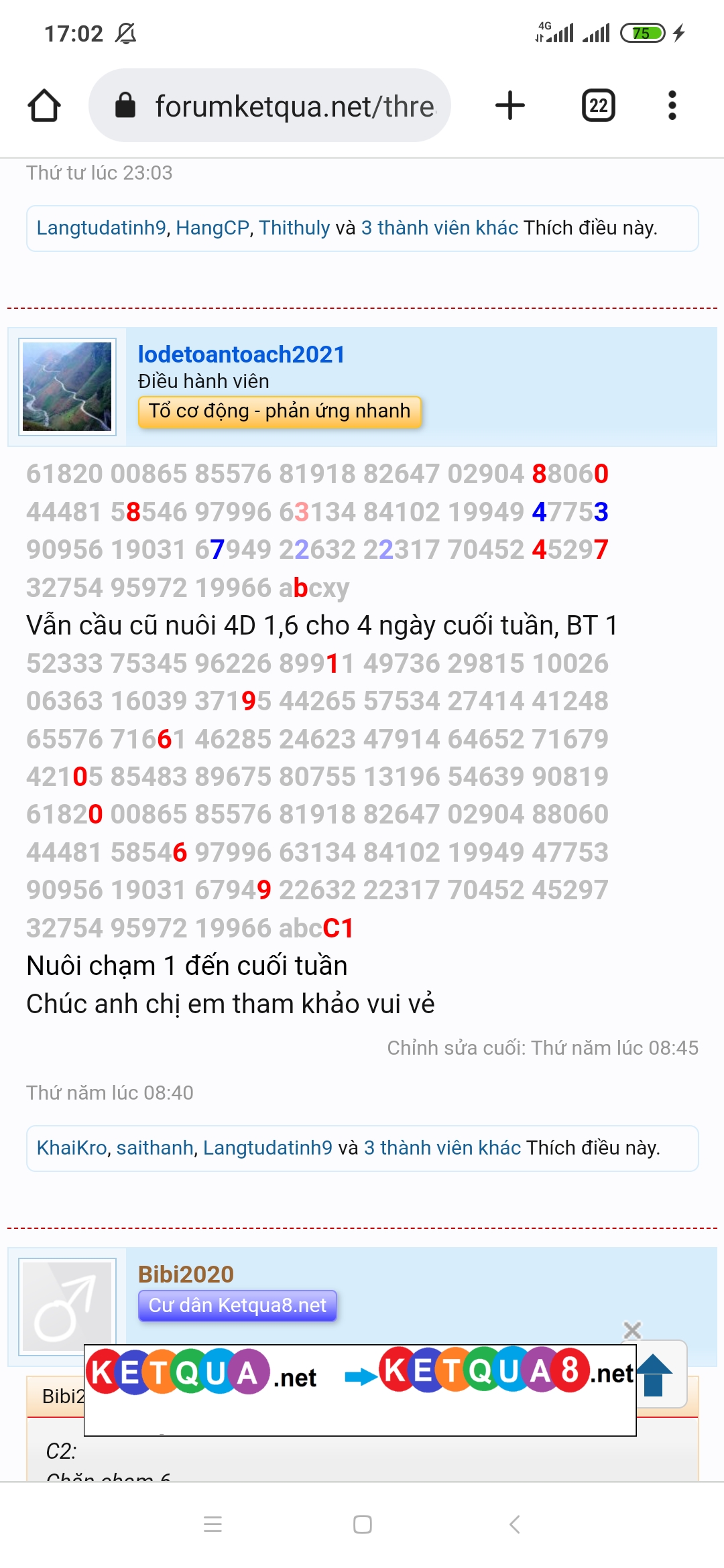
Task: Dismiss the Ketqua banner ad
Action: (x=632, y=1330)
